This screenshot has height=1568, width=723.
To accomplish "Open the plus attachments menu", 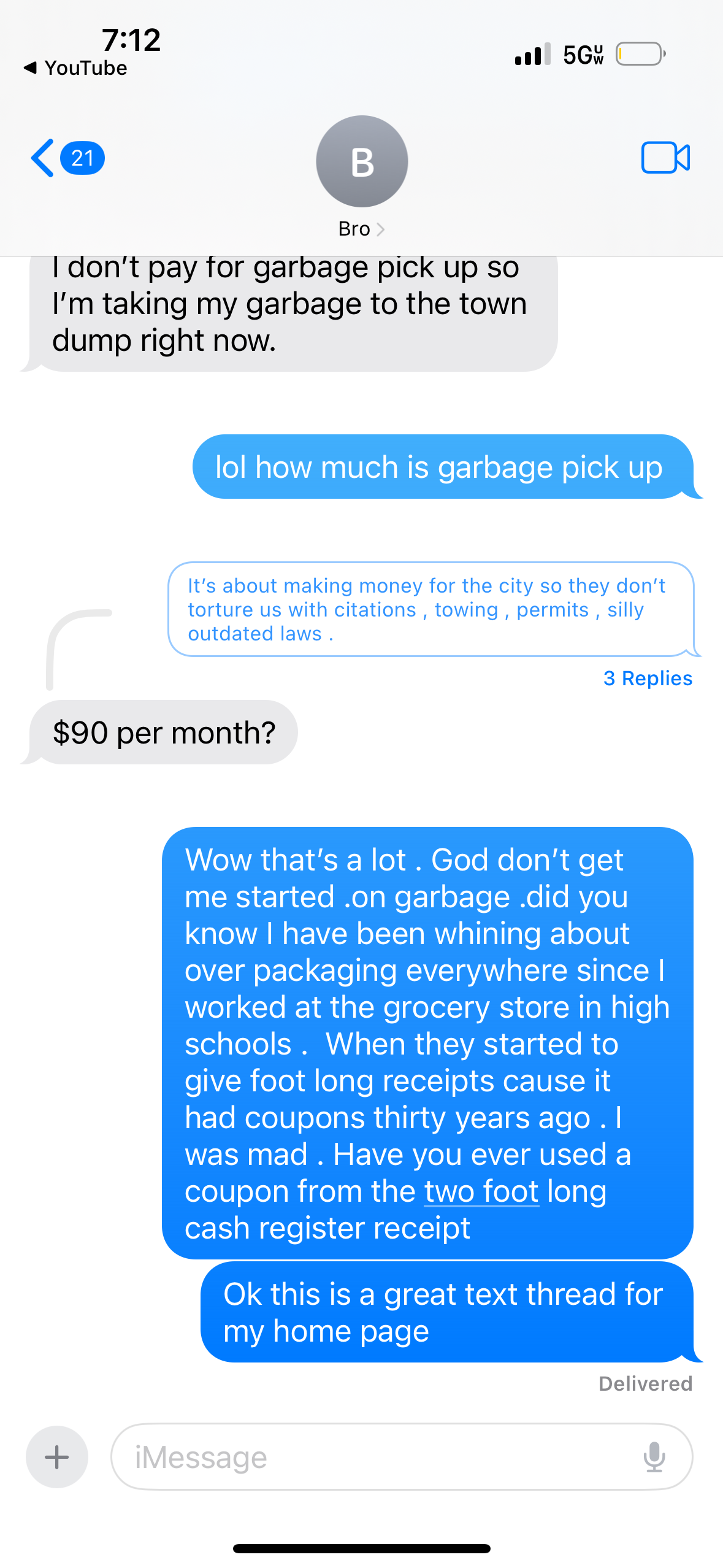I will point(57,1456).
